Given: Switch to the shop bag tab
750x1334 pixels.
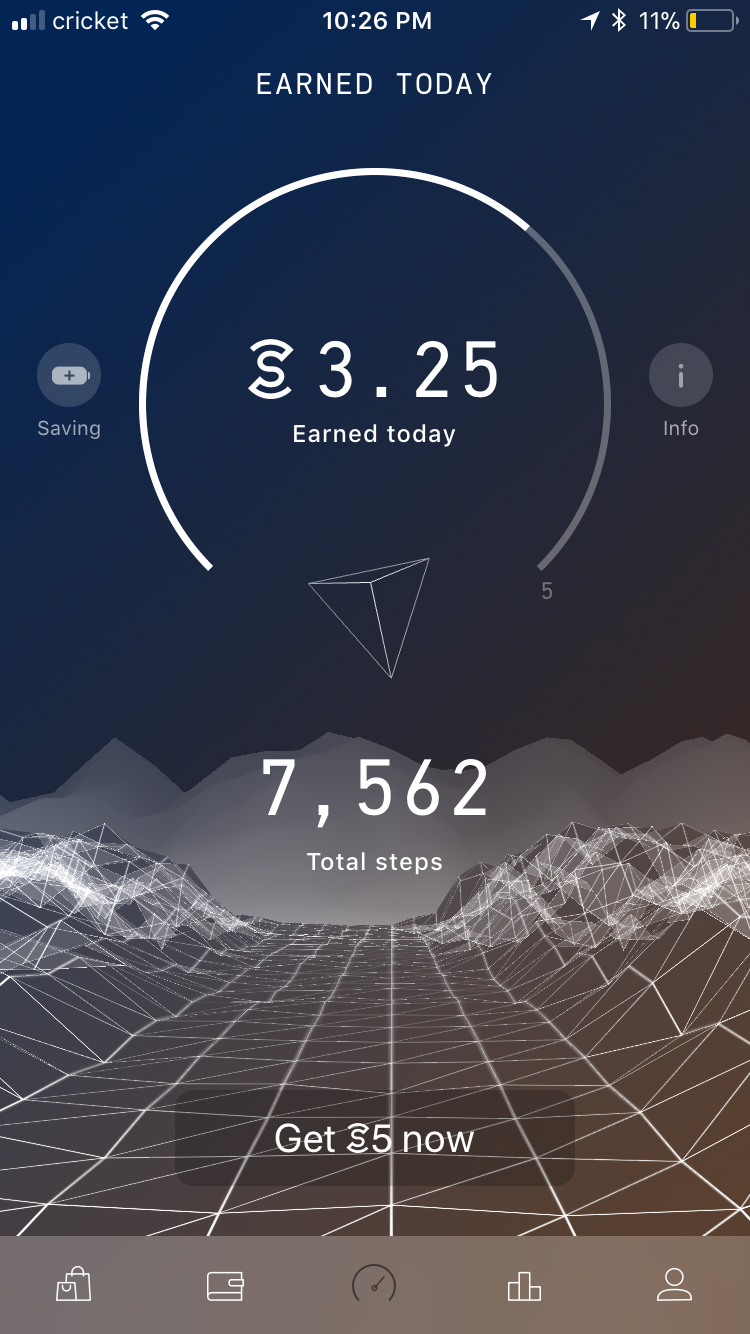Looking at the screenshot, I should pyautogui.click(x=74, y=1285).
